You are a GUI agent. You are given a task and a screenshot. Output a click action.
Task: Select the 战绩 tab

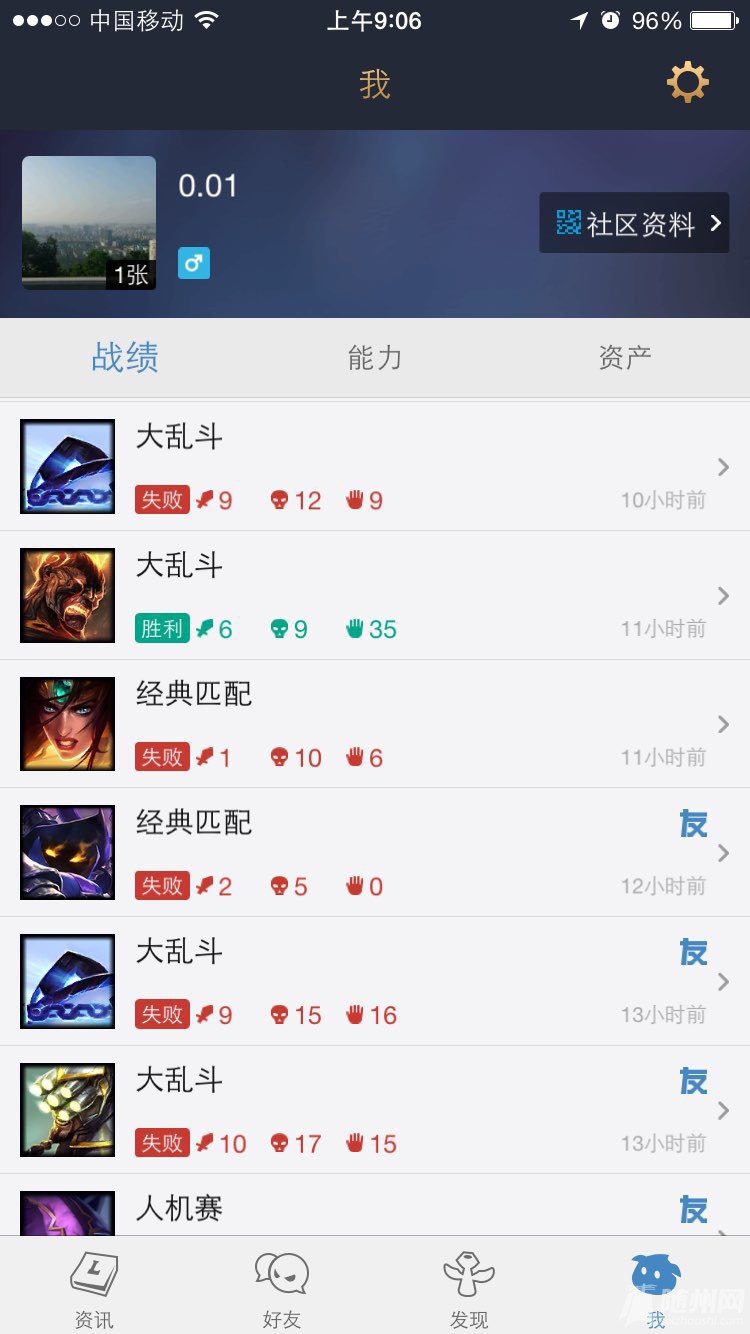(125, 357)
